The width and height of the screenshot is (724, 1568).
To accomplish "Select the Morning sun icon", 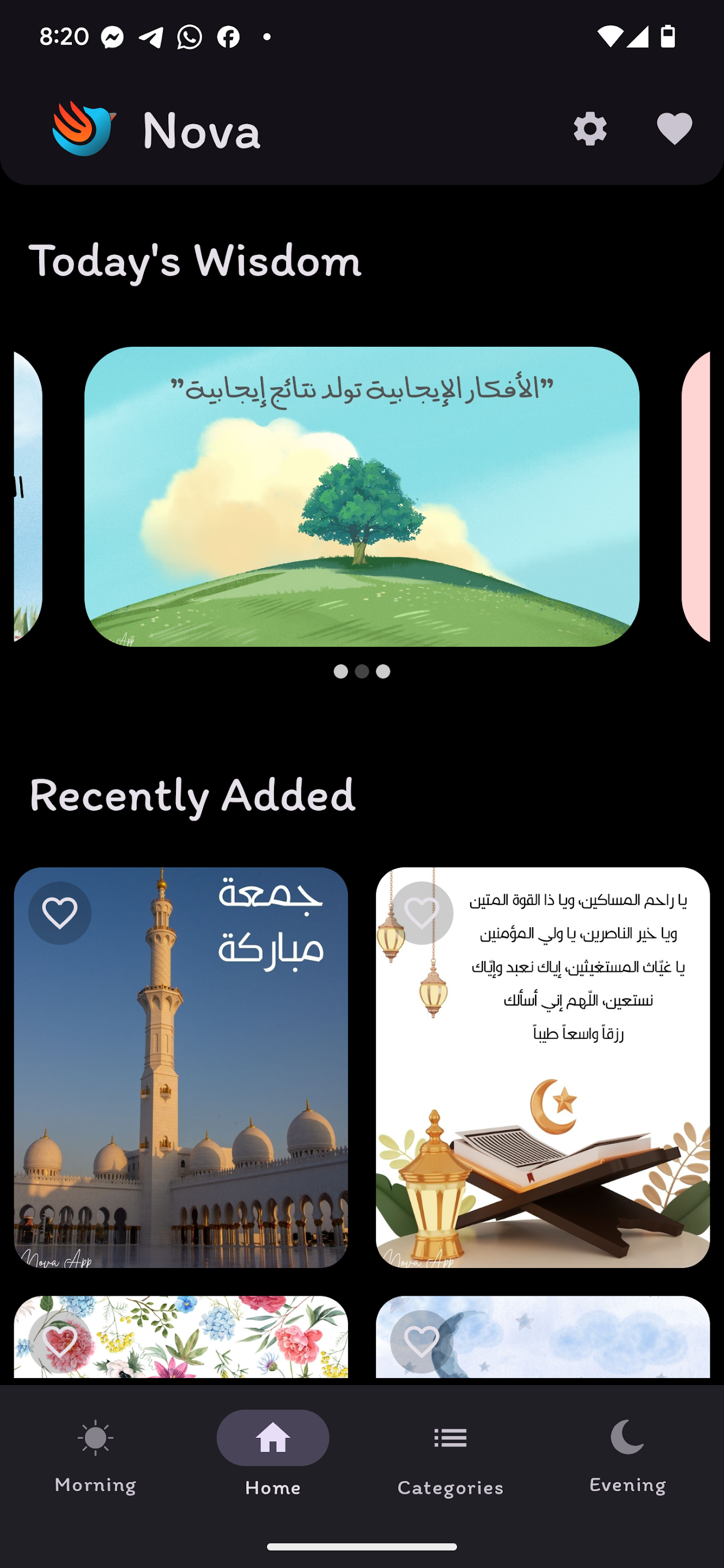I will [94, 1437].
